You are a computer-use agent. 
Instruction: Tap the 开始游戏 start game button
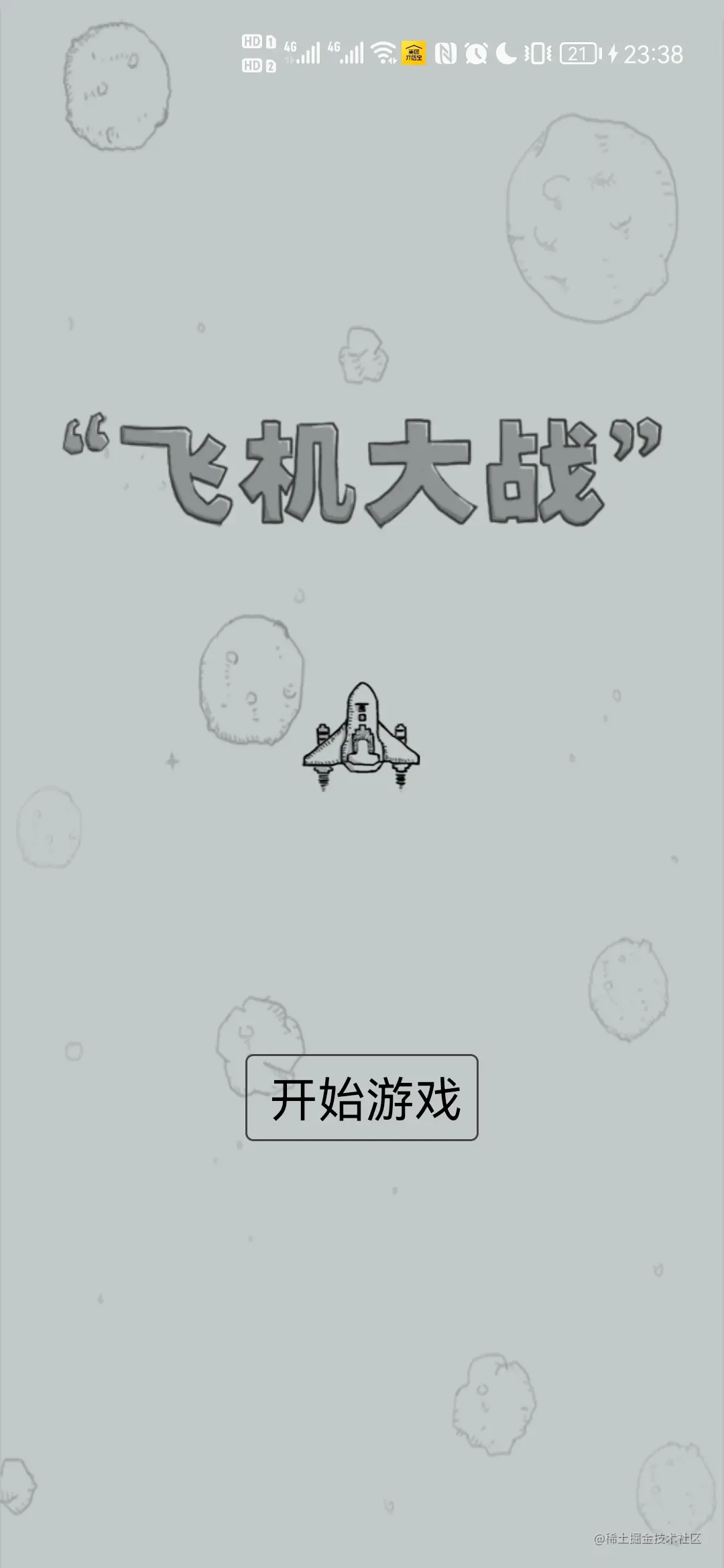point(361,1098)
